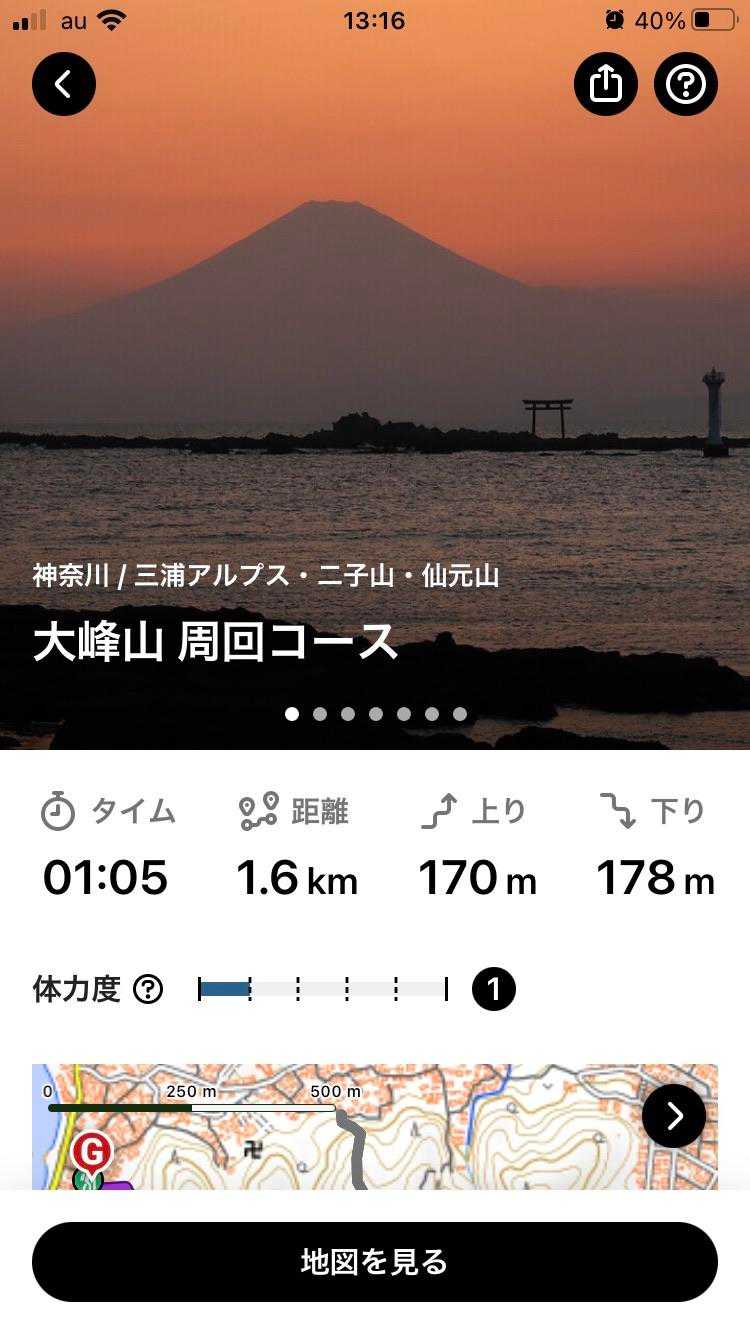The height and width of the screenshot is (1334, 750).
Task: Go back using the arrow button
Action: coord(64,84)
